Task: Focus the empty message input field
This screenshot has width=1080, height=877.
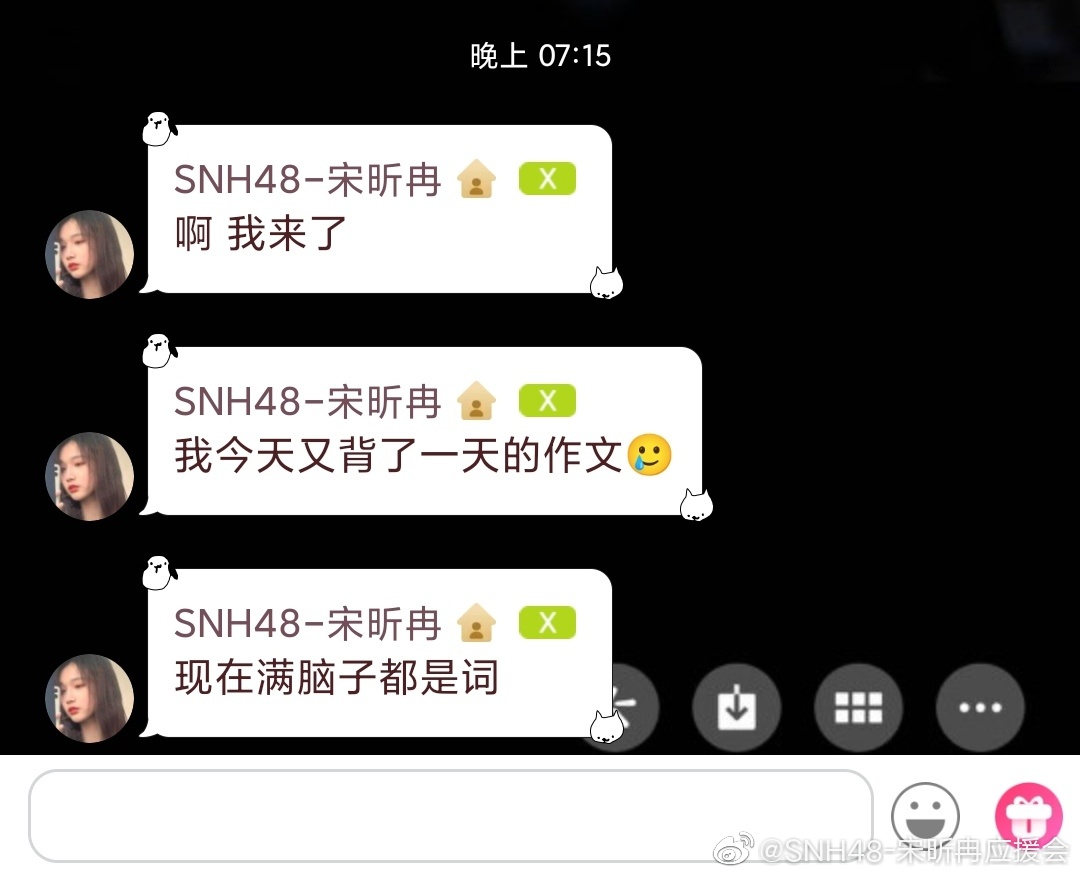Action: [450, 816]
